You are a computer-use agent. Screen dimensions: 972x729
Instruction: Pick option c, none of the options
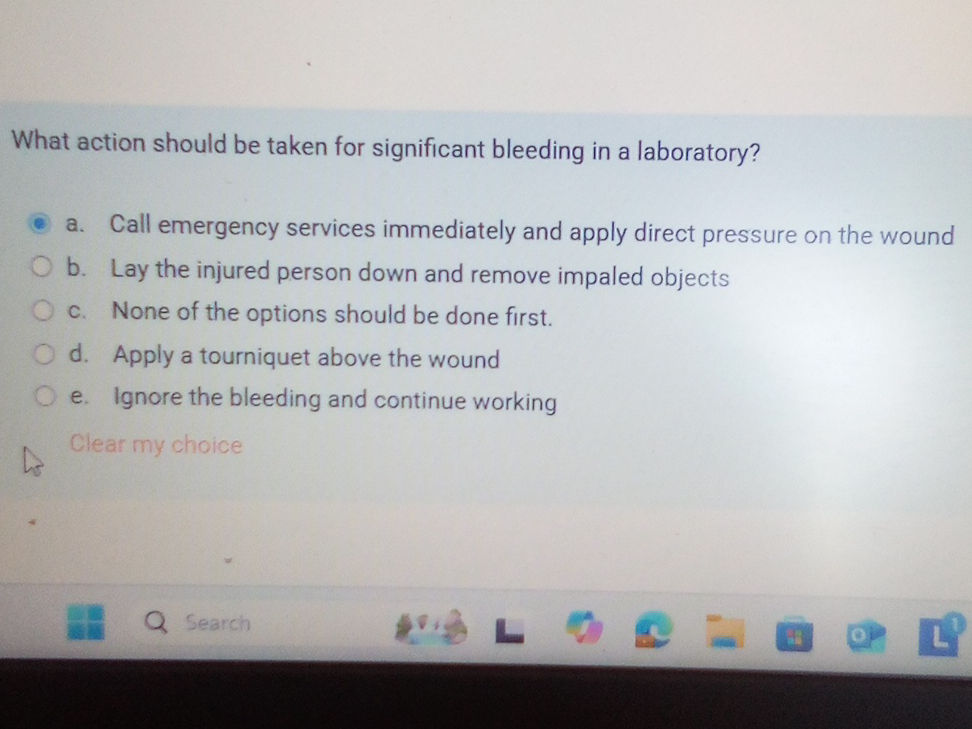[x=44, y=312]
